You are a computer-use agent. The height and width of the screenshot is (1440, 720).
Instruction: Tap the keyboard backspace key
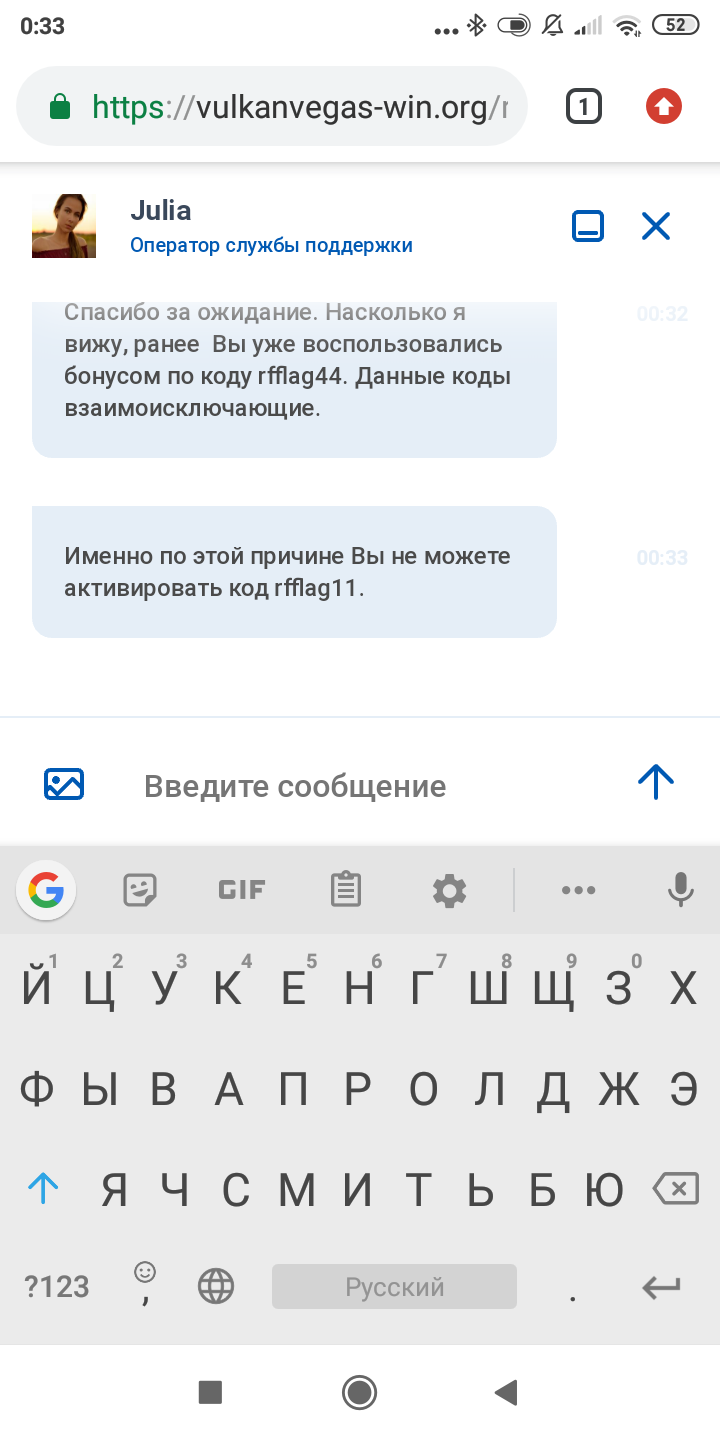pyautogui.click(x=675, y=1189)
